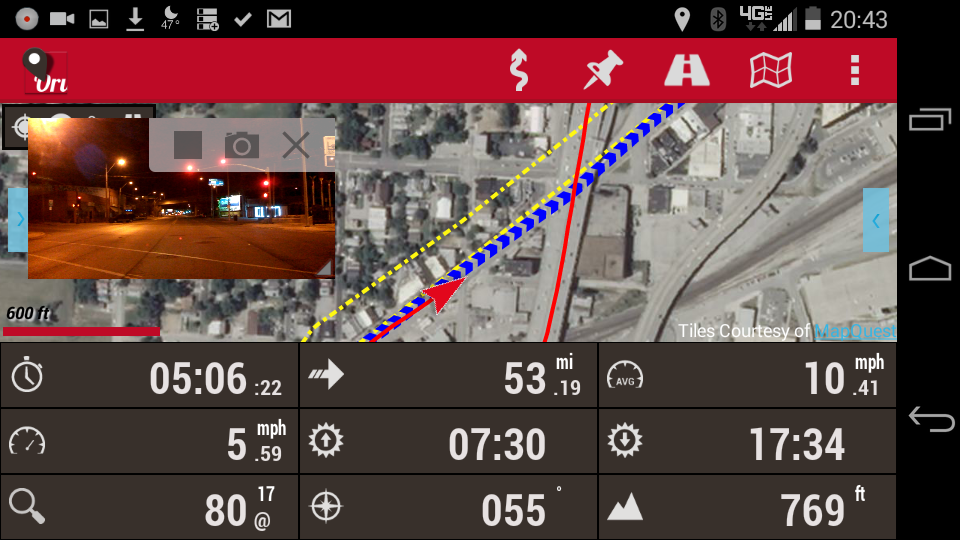Go back with the system back button

pos(930,420)
